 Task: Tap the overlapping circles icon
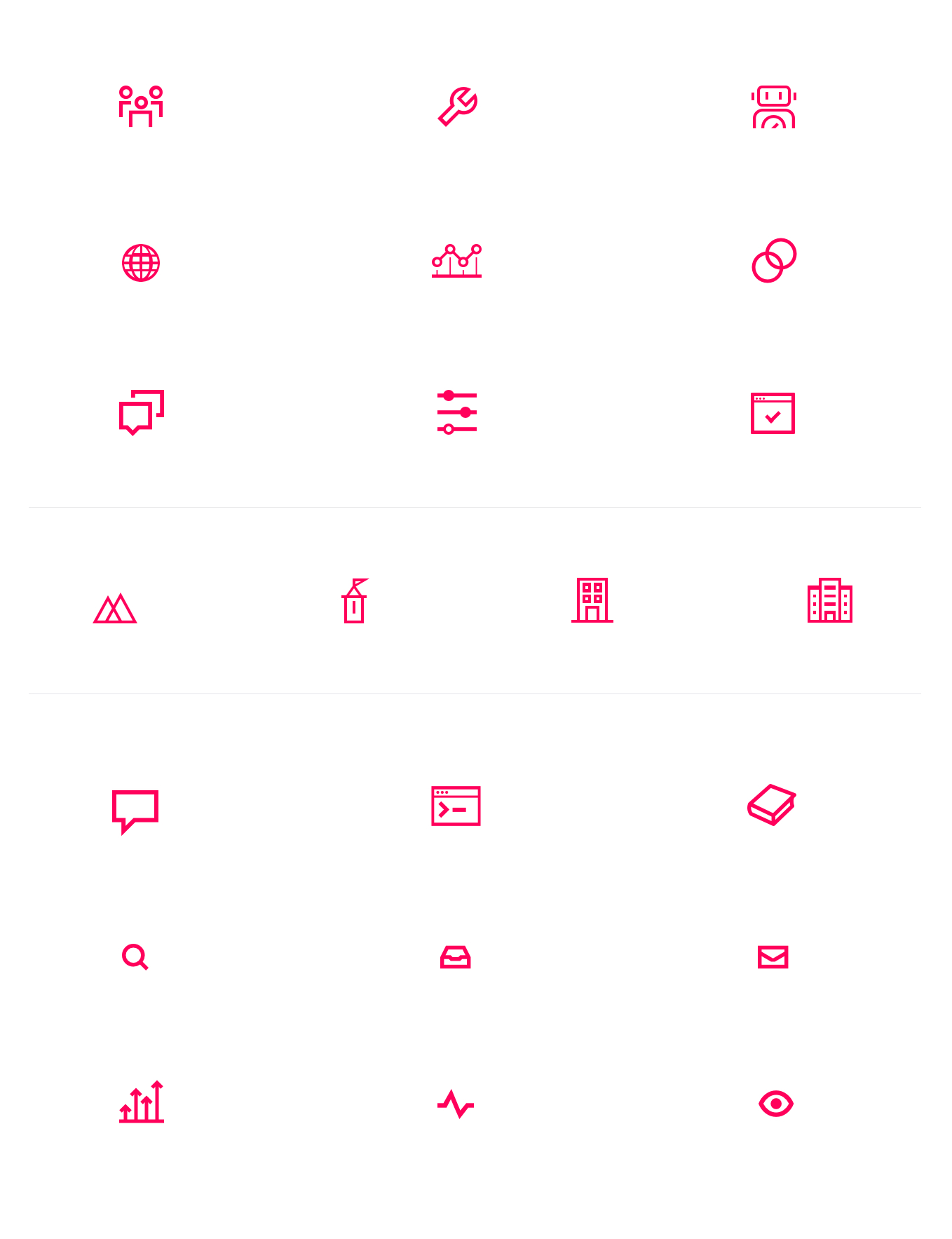point(774,261)
